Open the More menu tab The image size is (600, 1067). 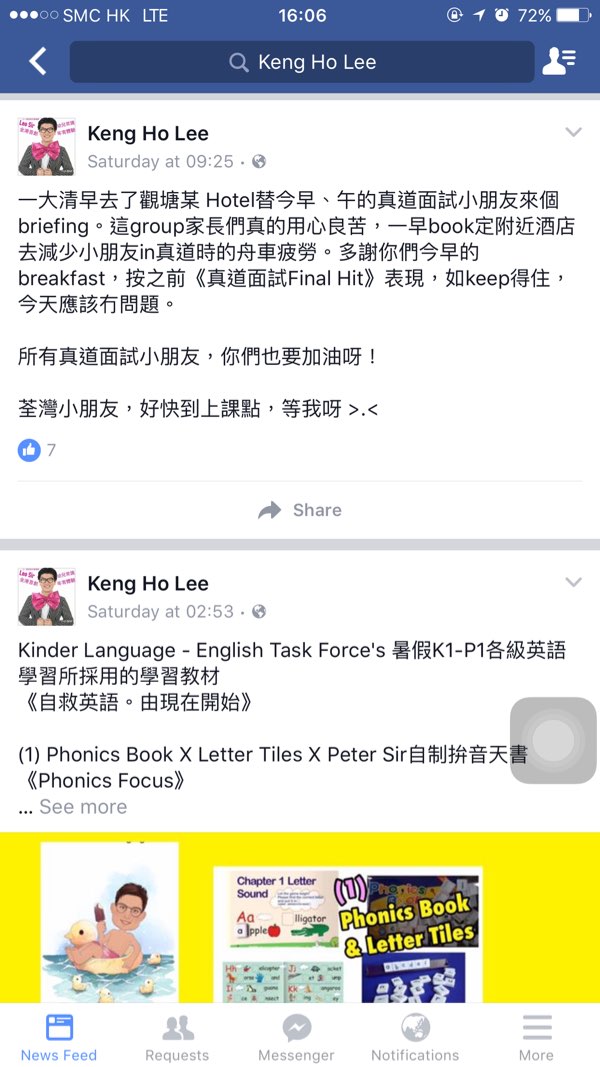(x=536, y=1038)
